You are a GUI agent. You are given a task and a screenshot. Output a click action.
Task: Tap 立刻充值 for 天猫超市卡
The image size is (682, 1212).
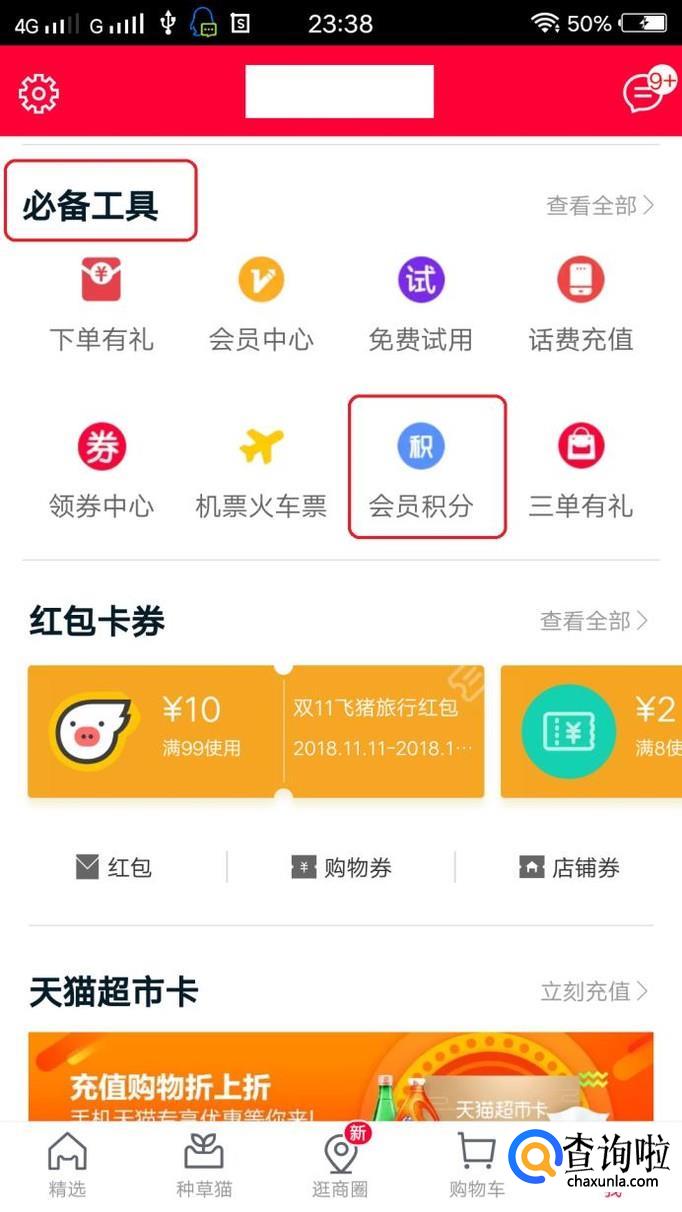594,992
